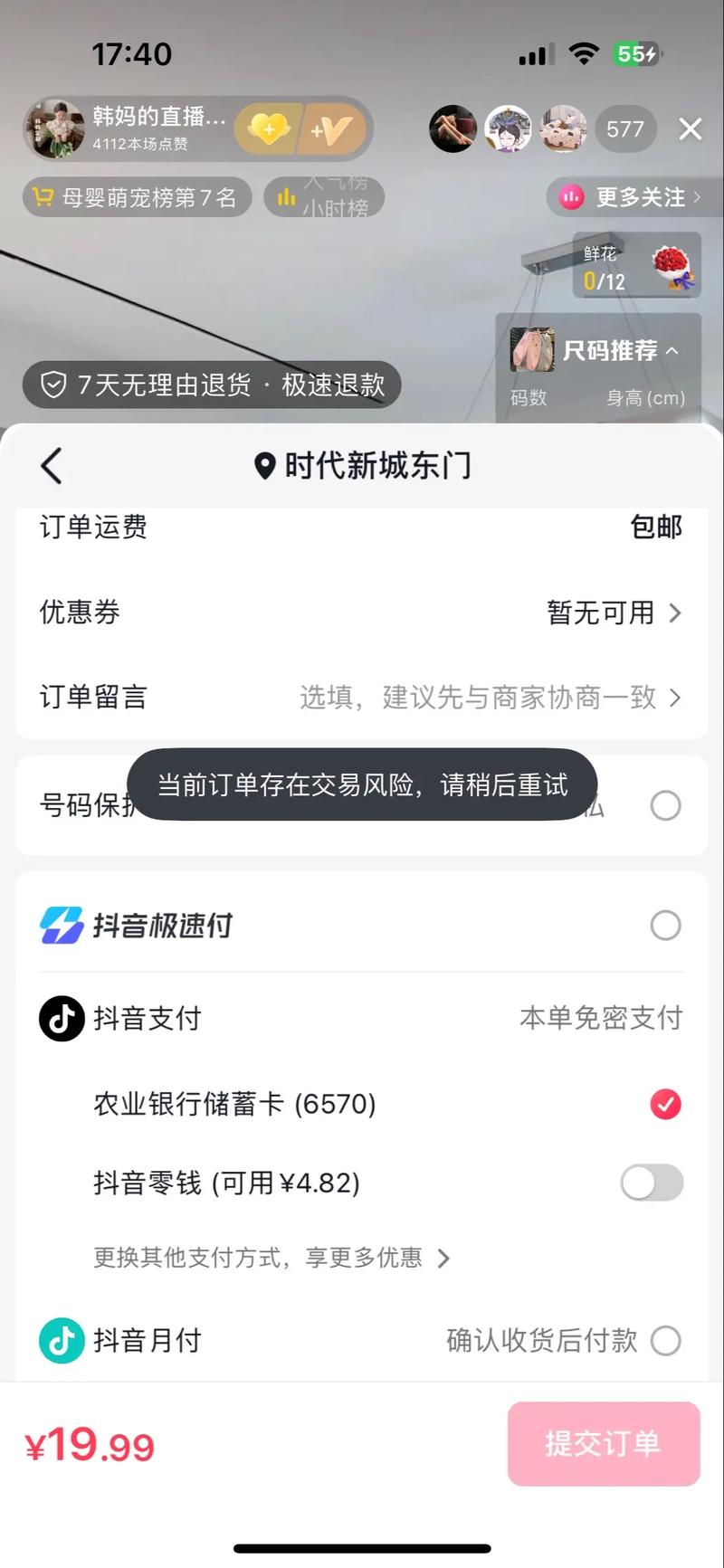Open the 鲜花 gift task card
Screen dimensions: 724x1568
pos(637,266)
